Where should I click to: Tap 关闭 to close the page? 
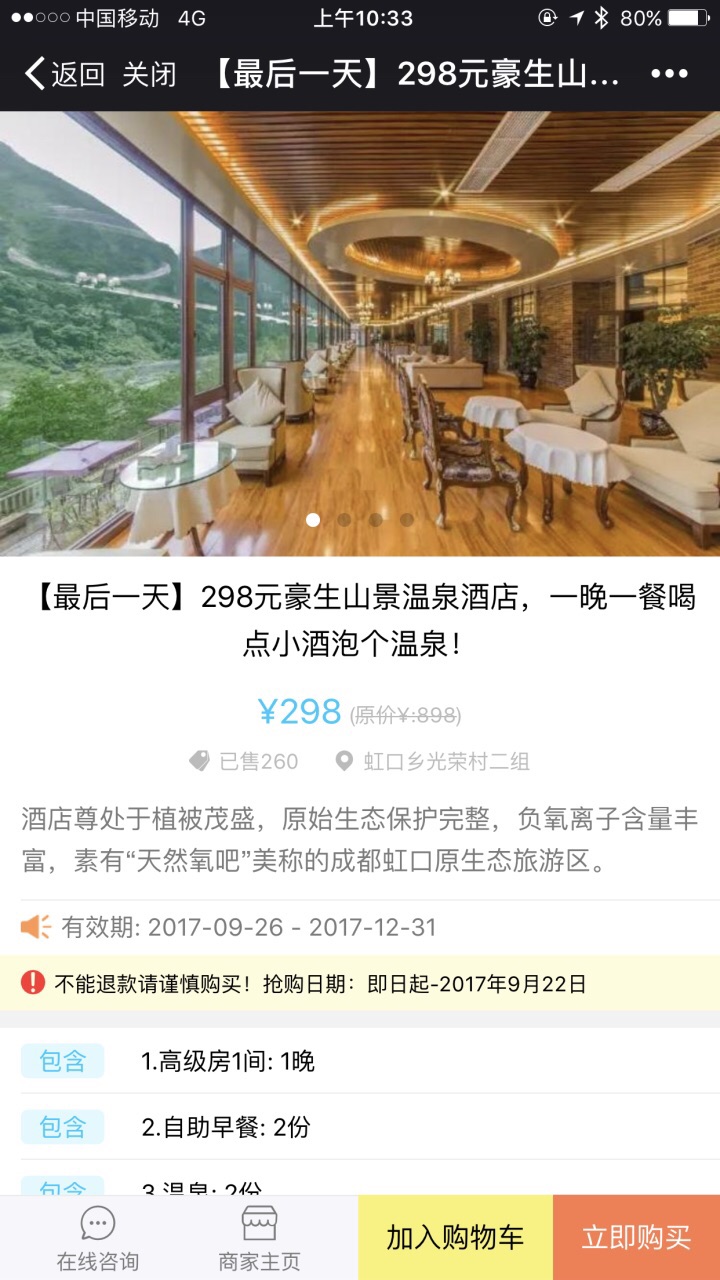[150, 74]
